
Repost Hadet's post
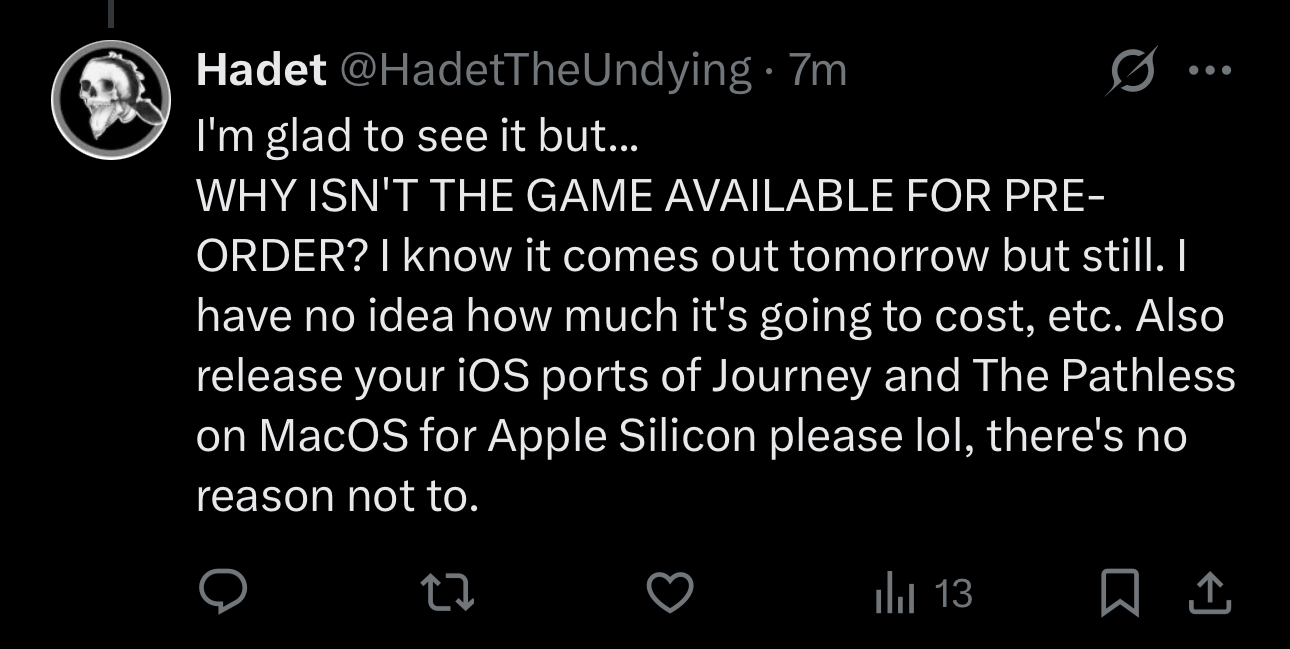click(x=446, y=594)
